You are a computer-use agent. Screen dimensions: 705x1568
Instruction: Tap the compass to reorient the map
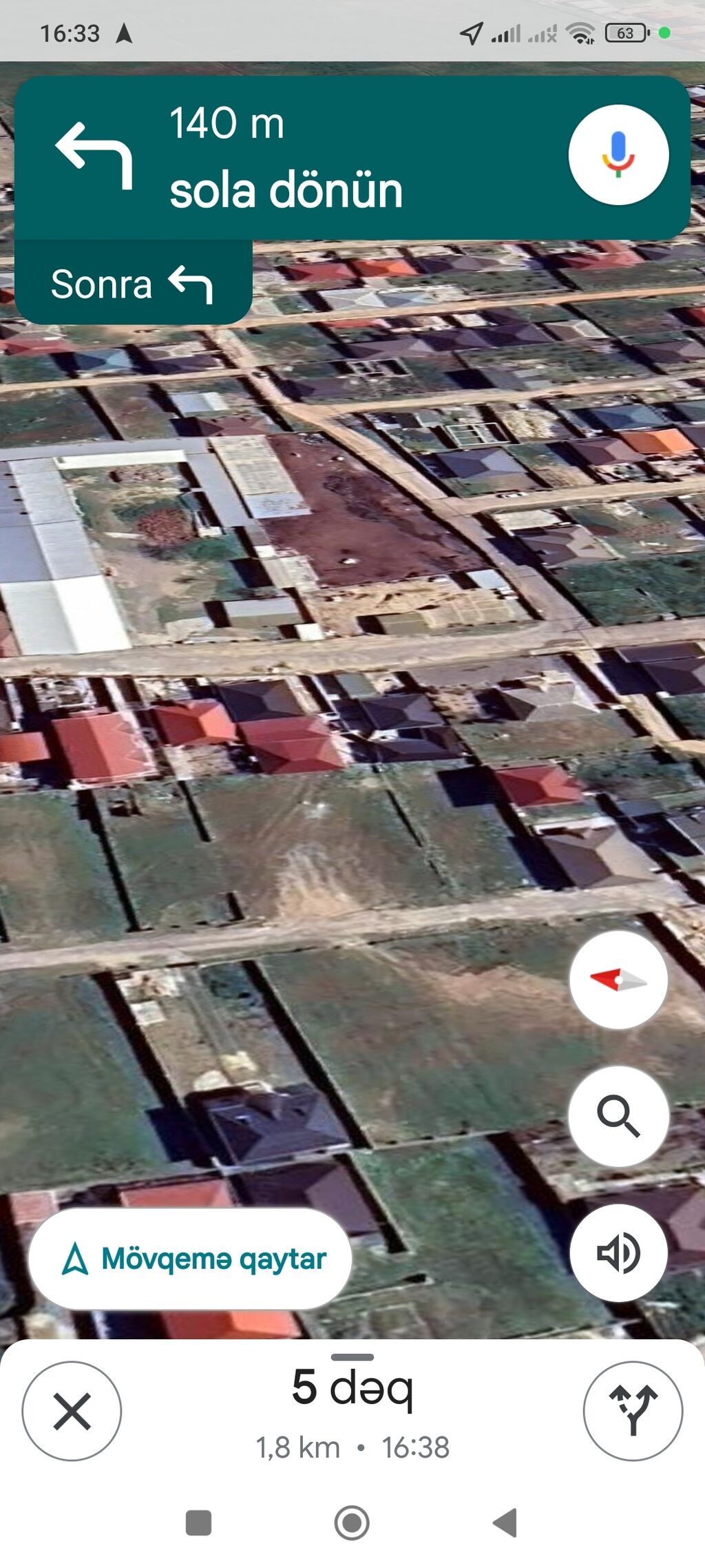[x=618, y=980]
